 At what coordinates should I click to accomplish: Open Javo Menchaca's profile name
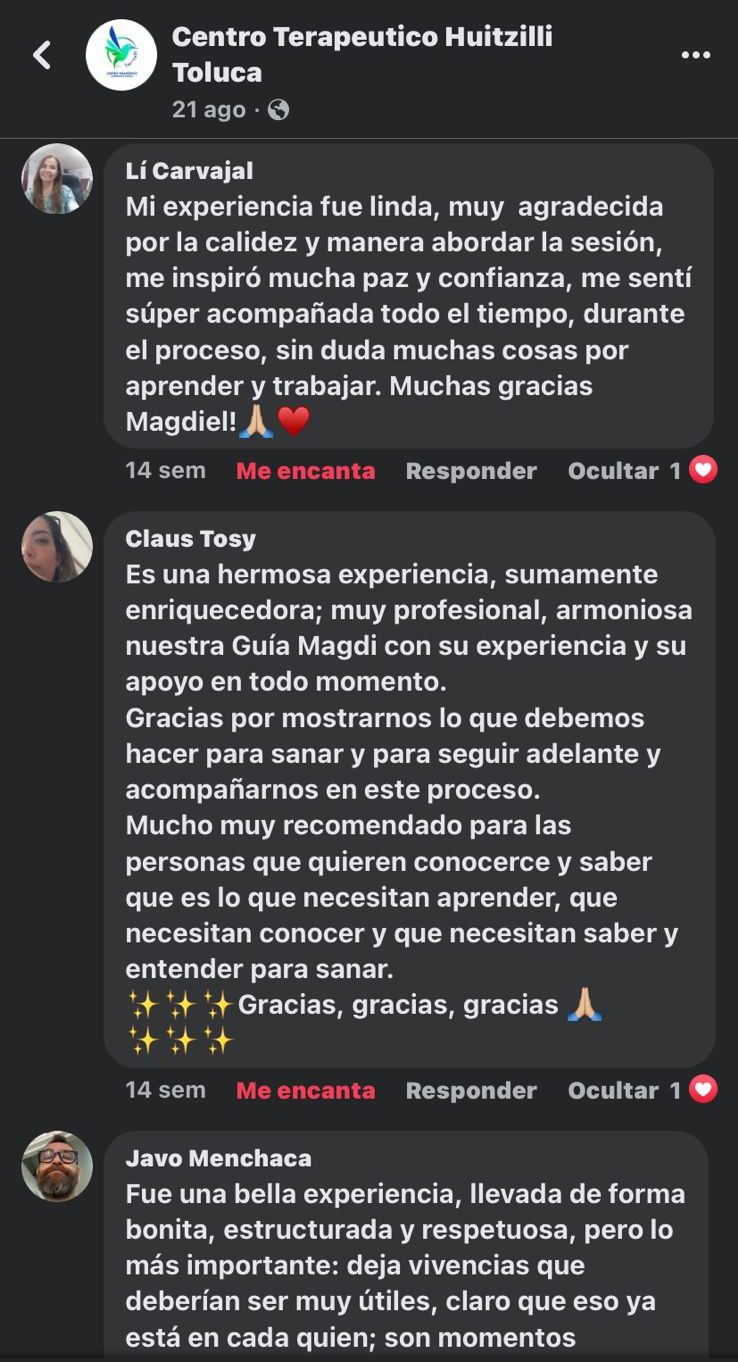(x=218, y=1158)
